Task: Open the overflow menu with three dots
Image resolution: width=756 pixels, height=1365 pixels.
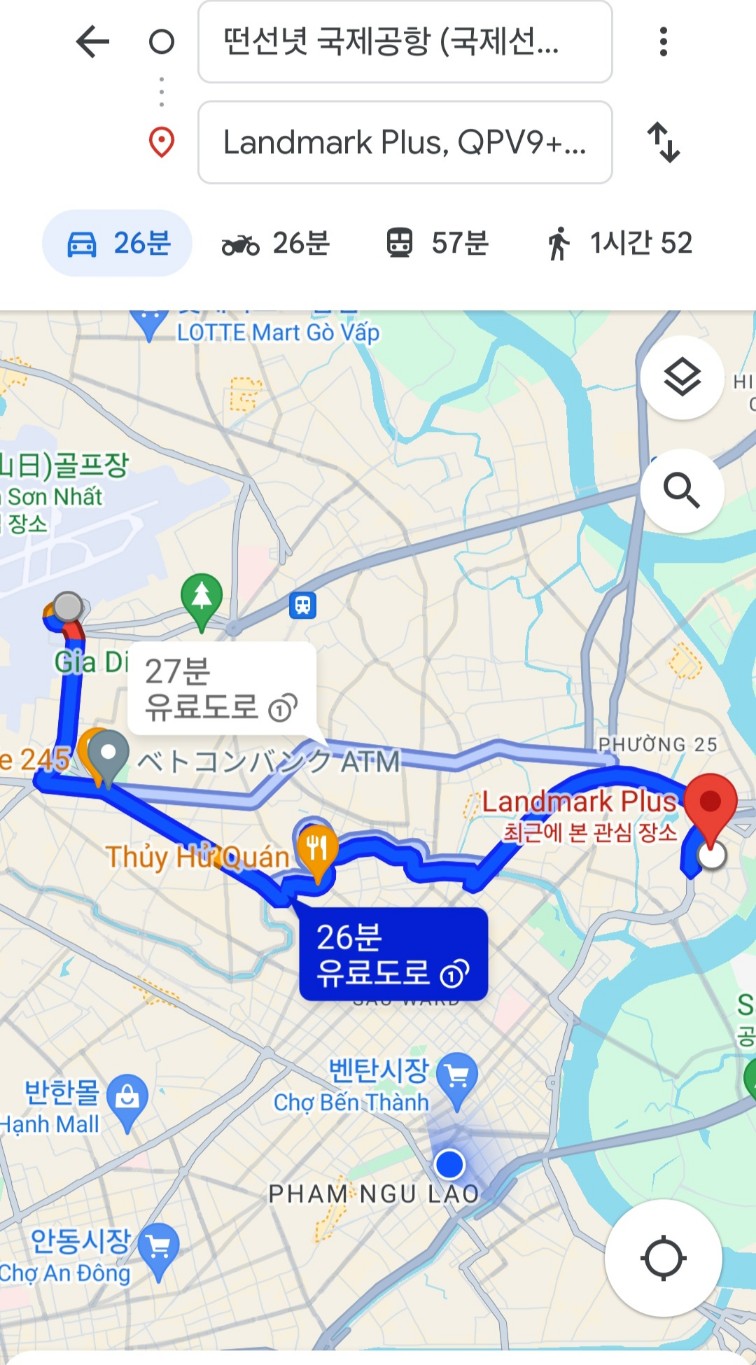Action: coord(663,42)
